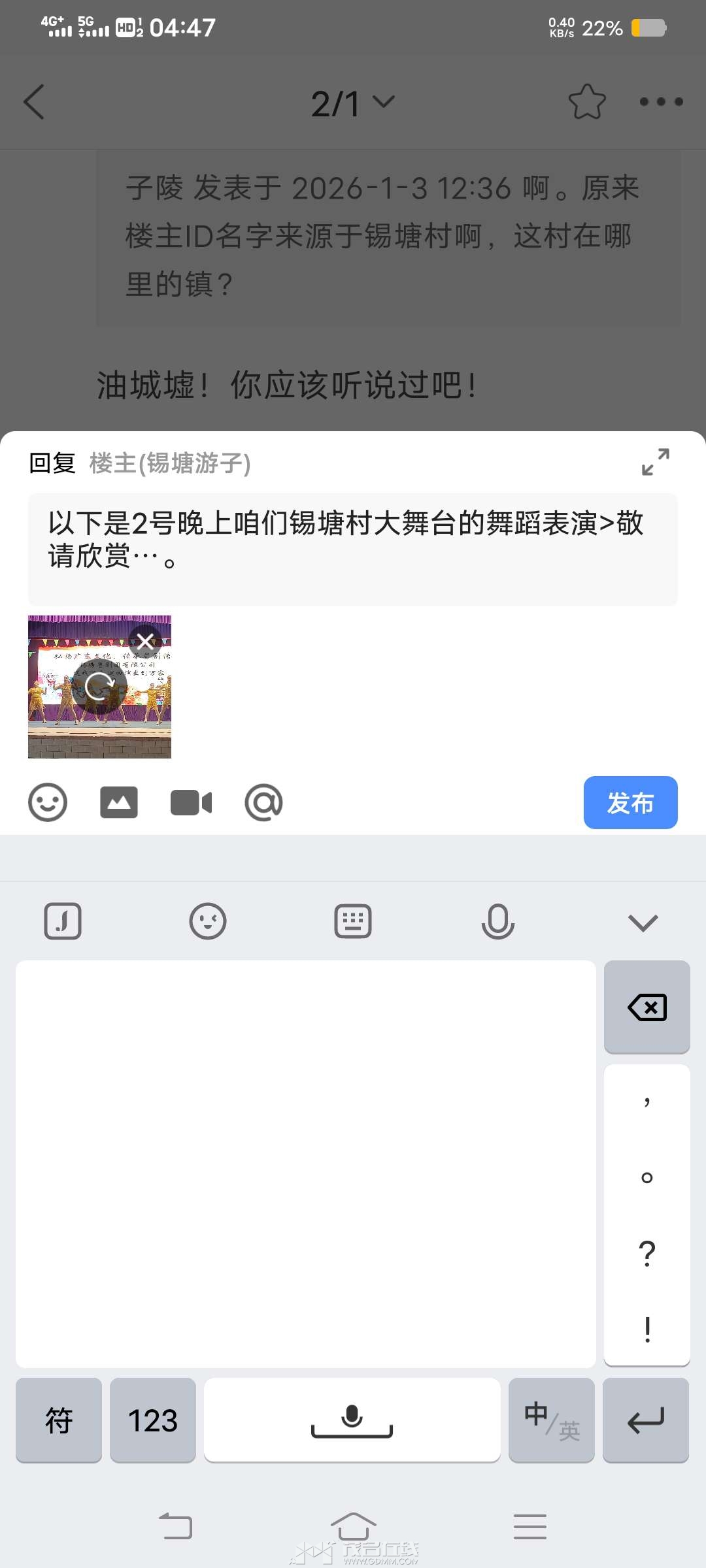Viewport: 706px width, 1568px height.
Task: Focus the reply text field
Action: coord(353,549)
